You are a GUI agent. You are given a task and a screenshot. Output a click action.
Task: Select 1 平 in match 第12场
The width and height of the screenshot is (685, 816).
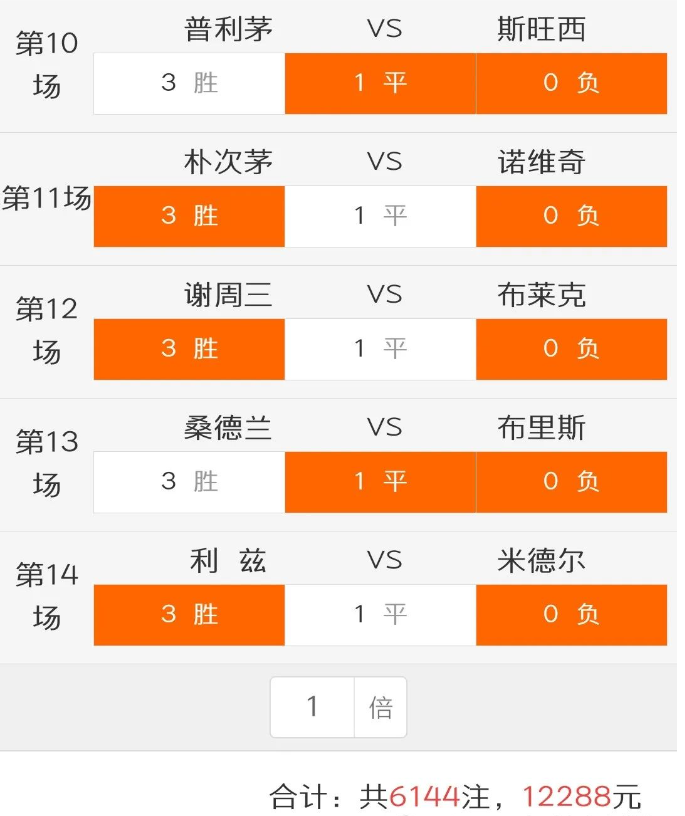(x=380, y=349)
